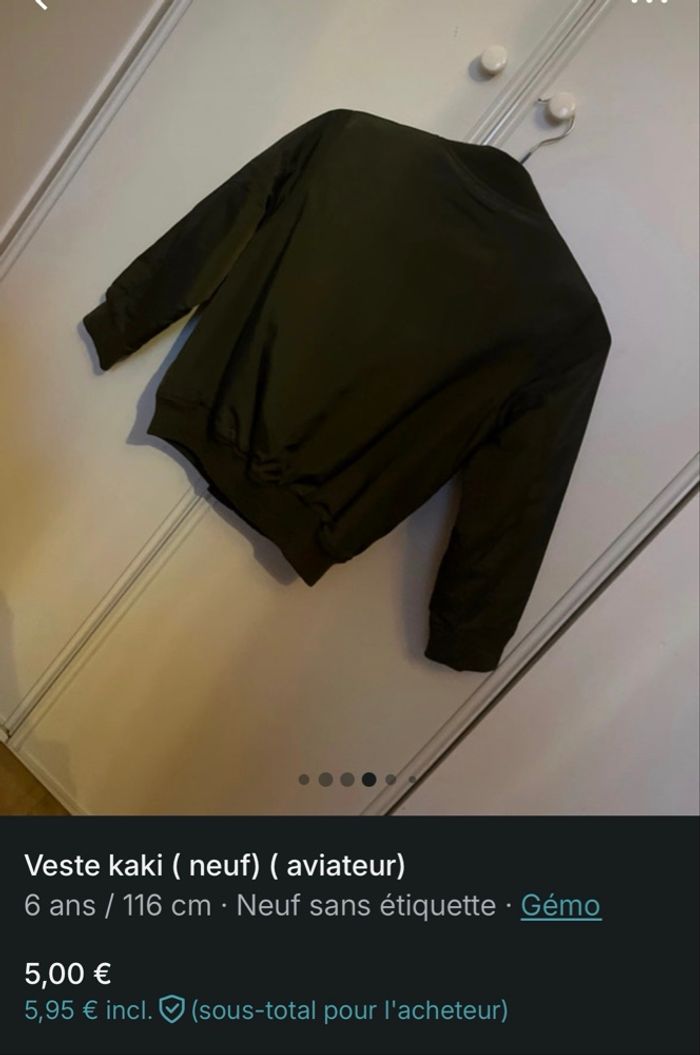Open the jacket photo in full view
Viewport: 700px width, 1055px height.
[350, 400]
